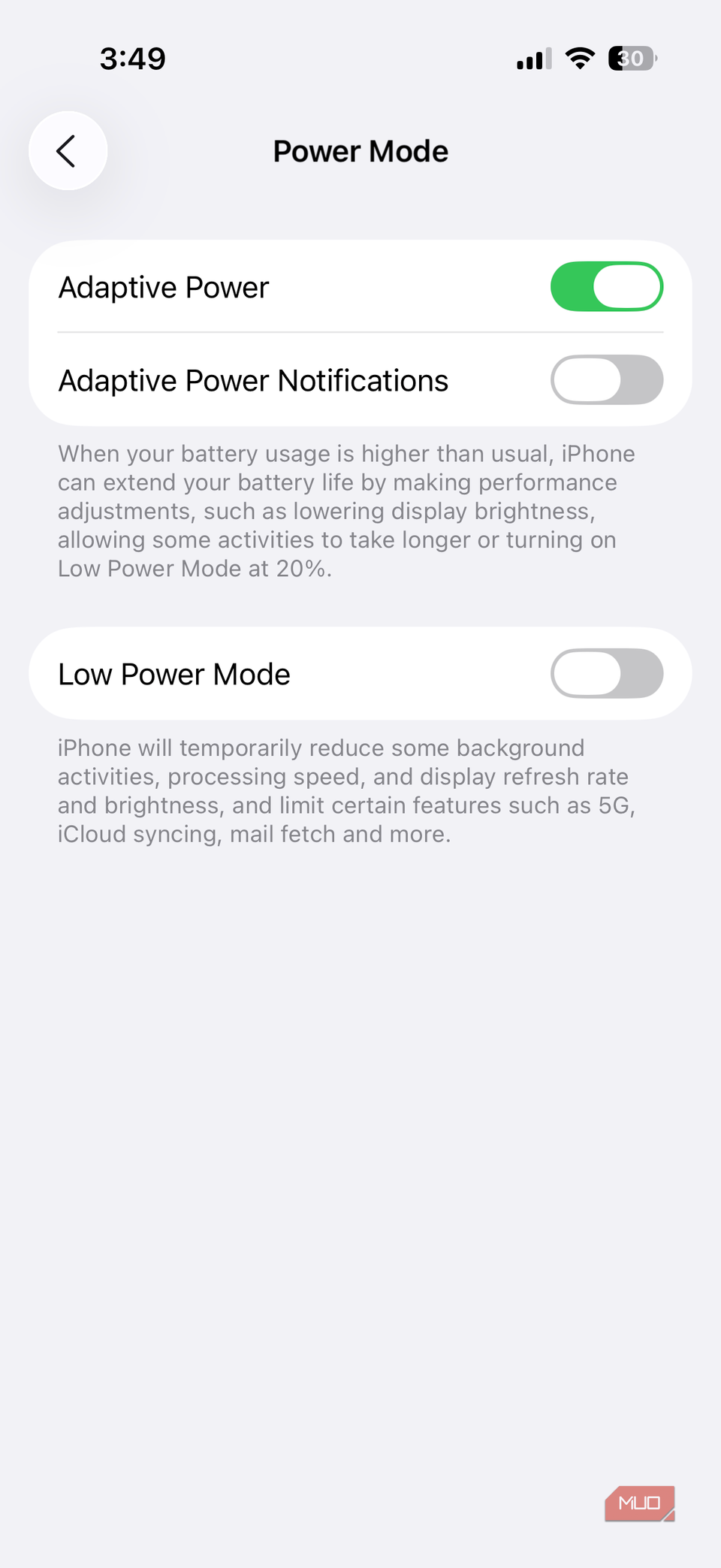
Task: Turn off the Adaptive Power switch
Action: click(606, 286)
